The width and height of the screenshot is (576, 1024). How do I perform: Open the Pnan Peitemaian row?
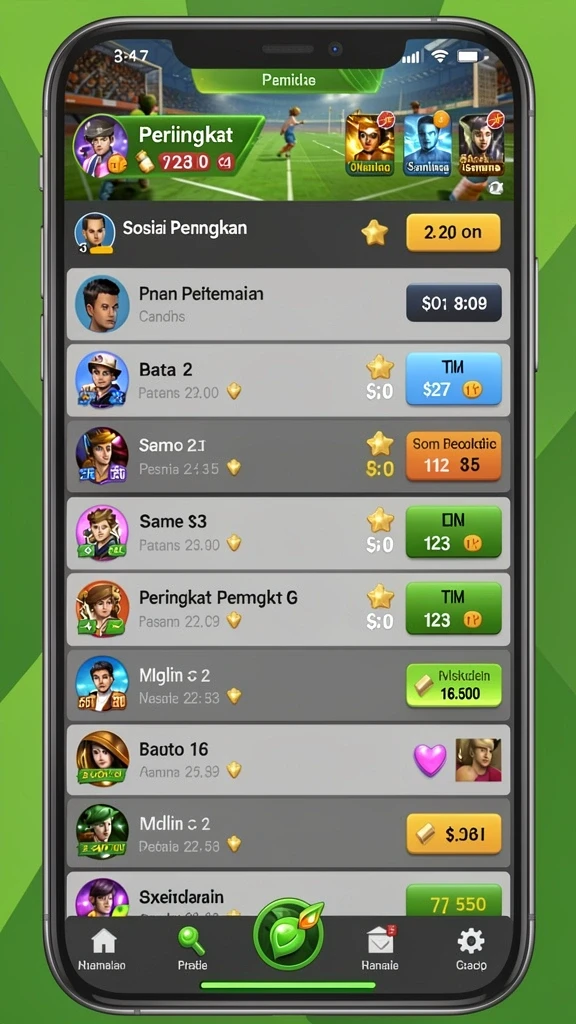[x=288, y=304]
